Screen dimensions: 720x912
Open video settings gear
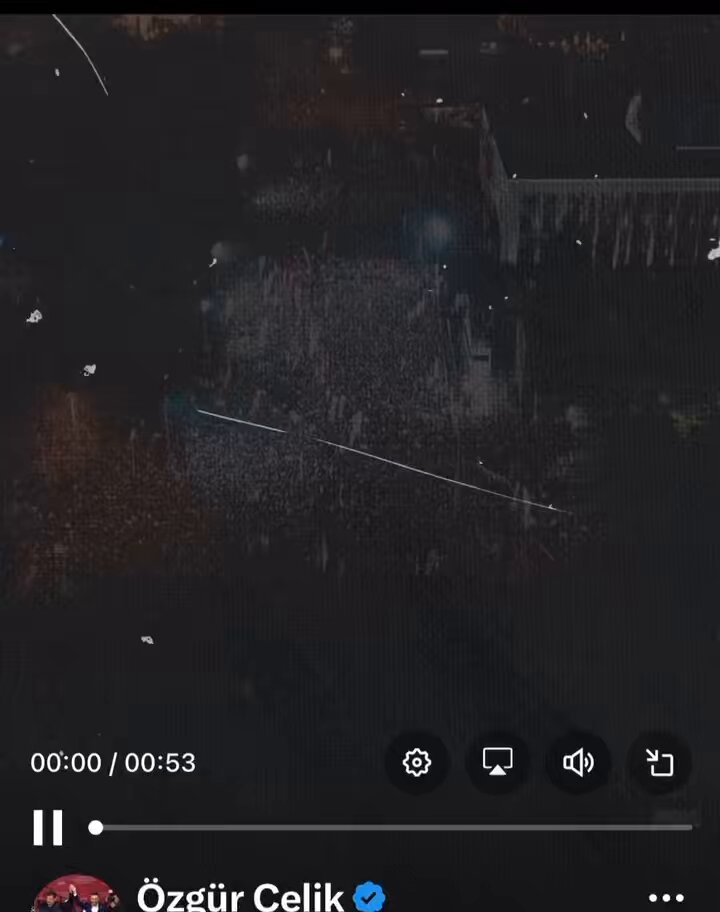(x=417, y=763)
